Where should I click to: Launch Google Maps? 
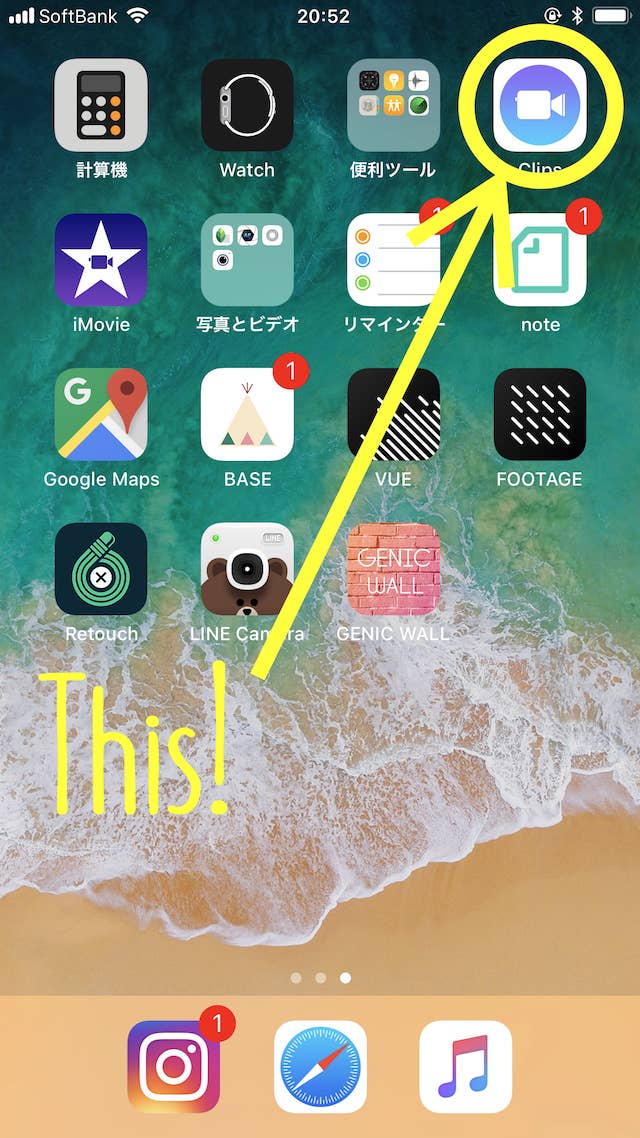point(101,415)
